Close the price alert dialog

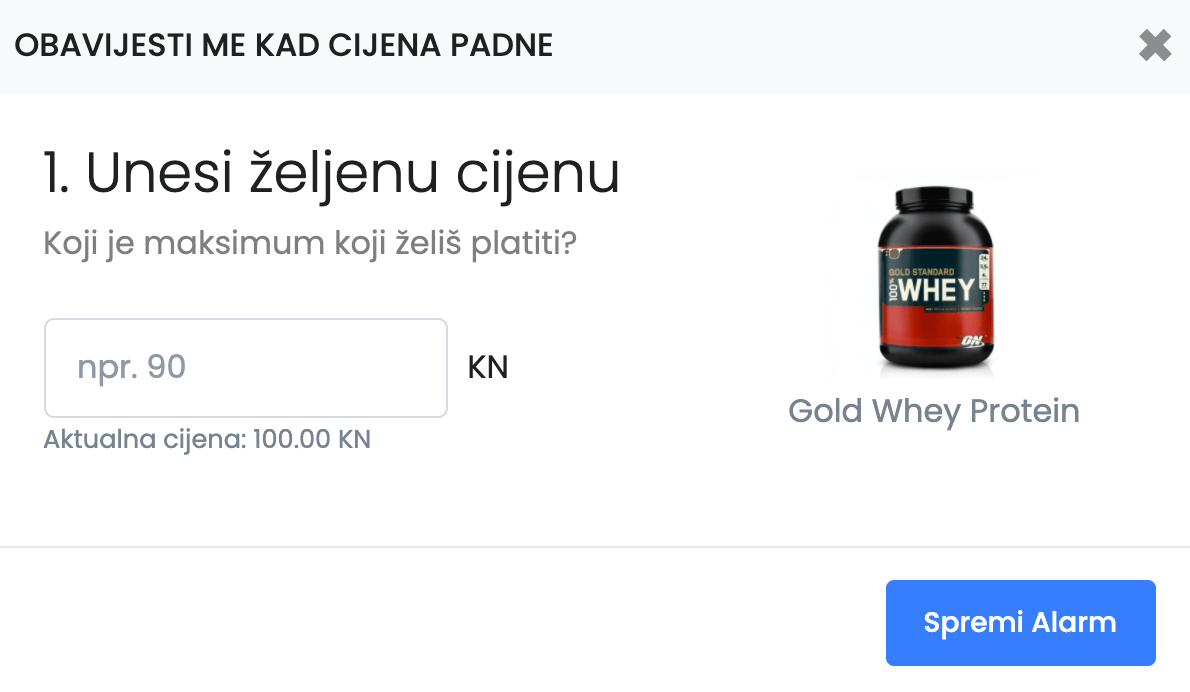1155,45
